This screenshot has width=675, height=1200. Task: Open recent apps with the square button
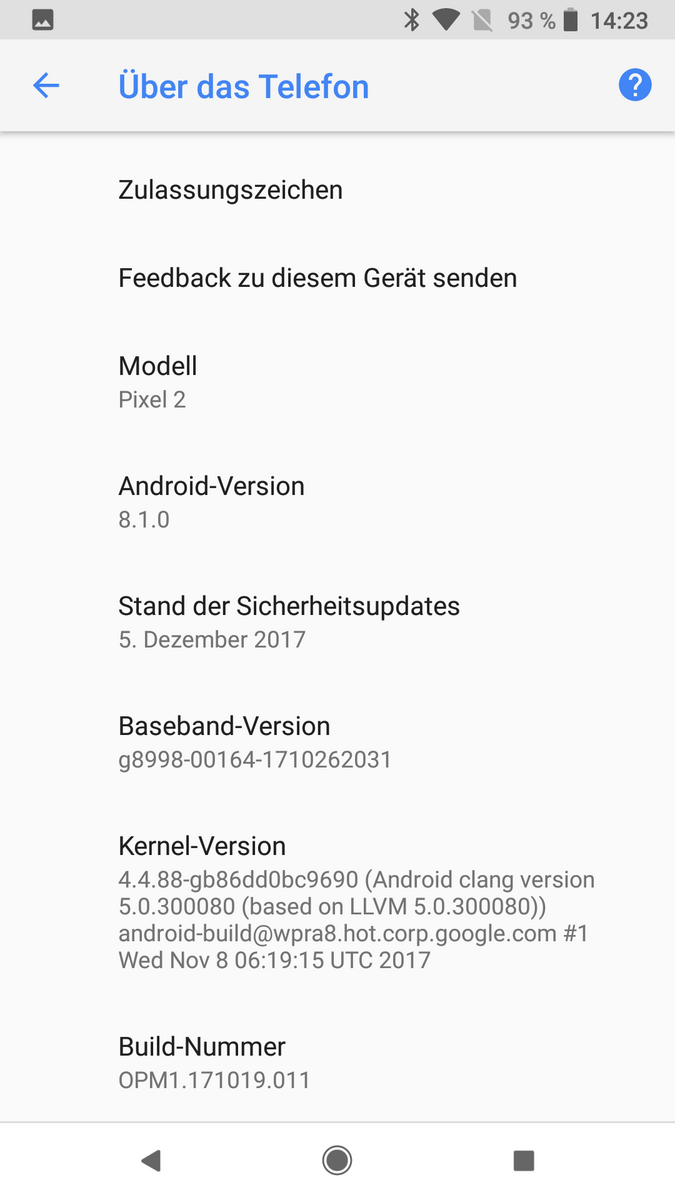pyautogui.click(x=523, y=1160)
